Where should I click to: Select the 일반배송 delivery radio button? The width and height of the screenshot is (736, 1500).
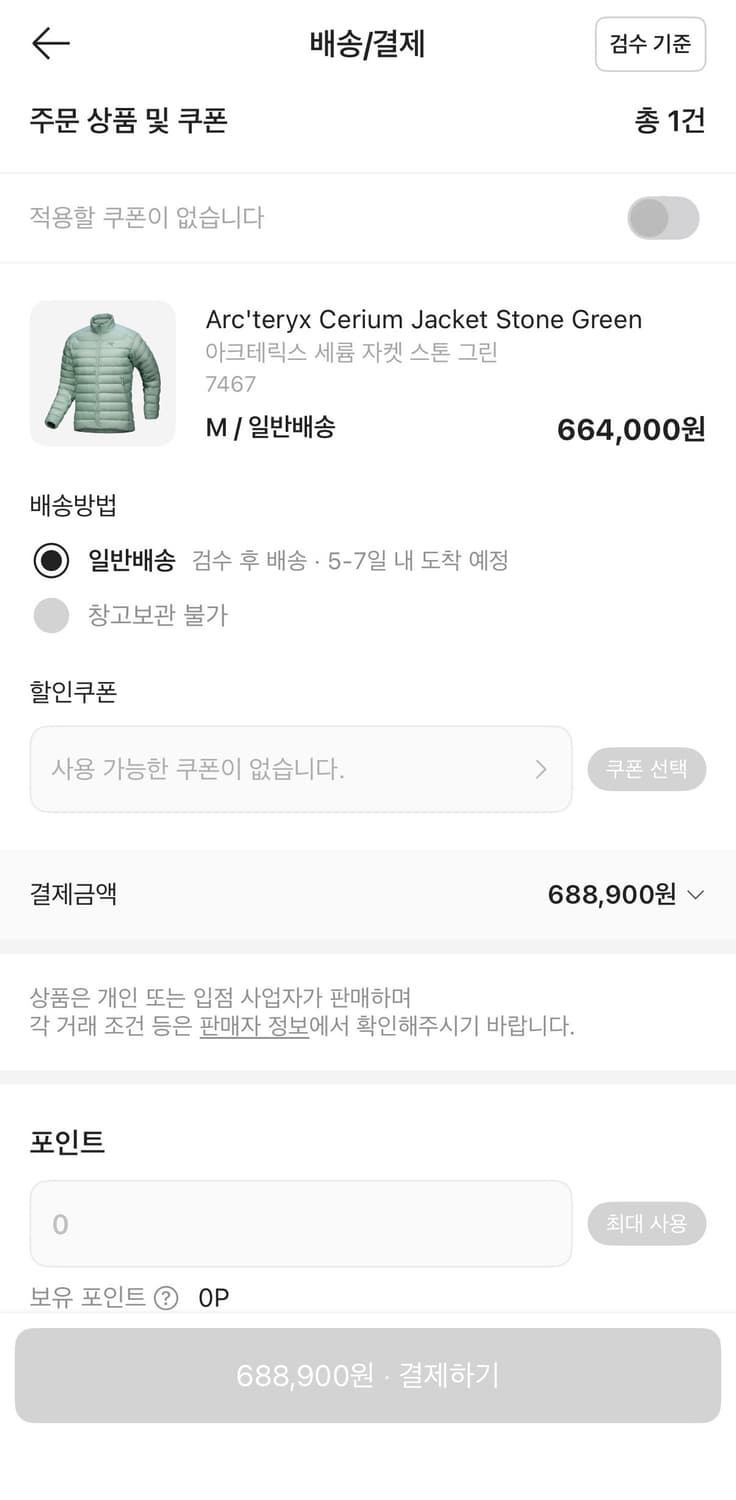[x=51, y=561]
